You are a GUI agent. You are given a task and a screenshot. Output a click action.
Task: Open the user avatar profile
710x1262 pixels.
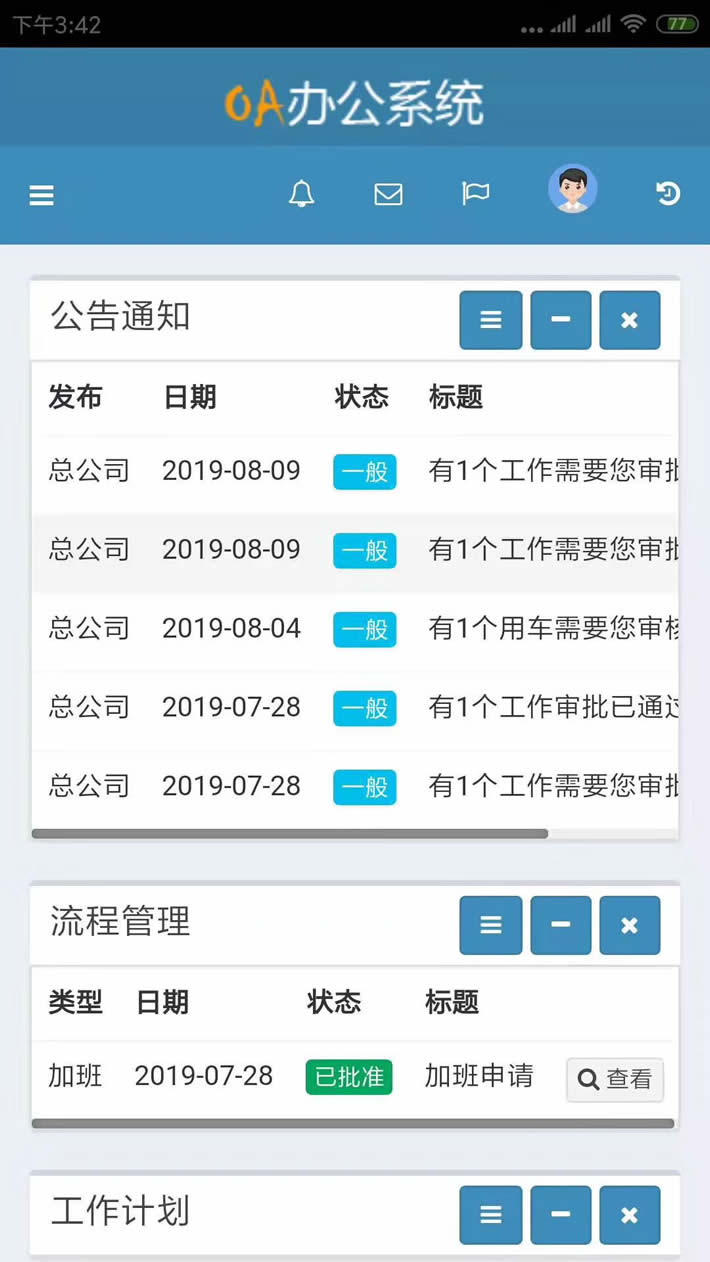(x=573, y=189)
